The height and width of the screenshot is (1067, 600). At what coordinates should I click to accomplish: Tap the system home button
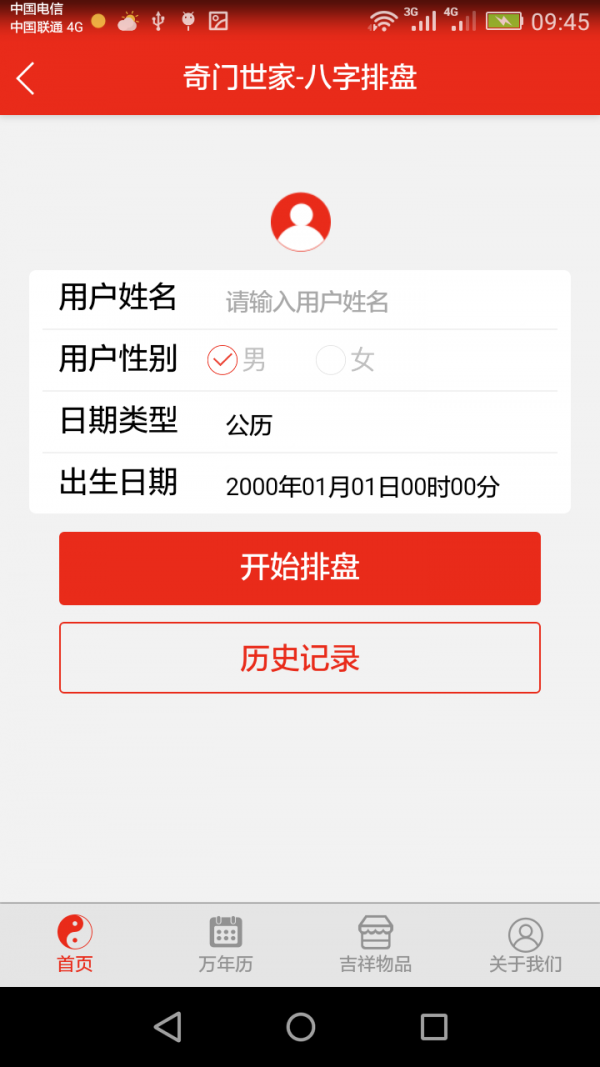pyautogui.click(x=300, y=1026)
